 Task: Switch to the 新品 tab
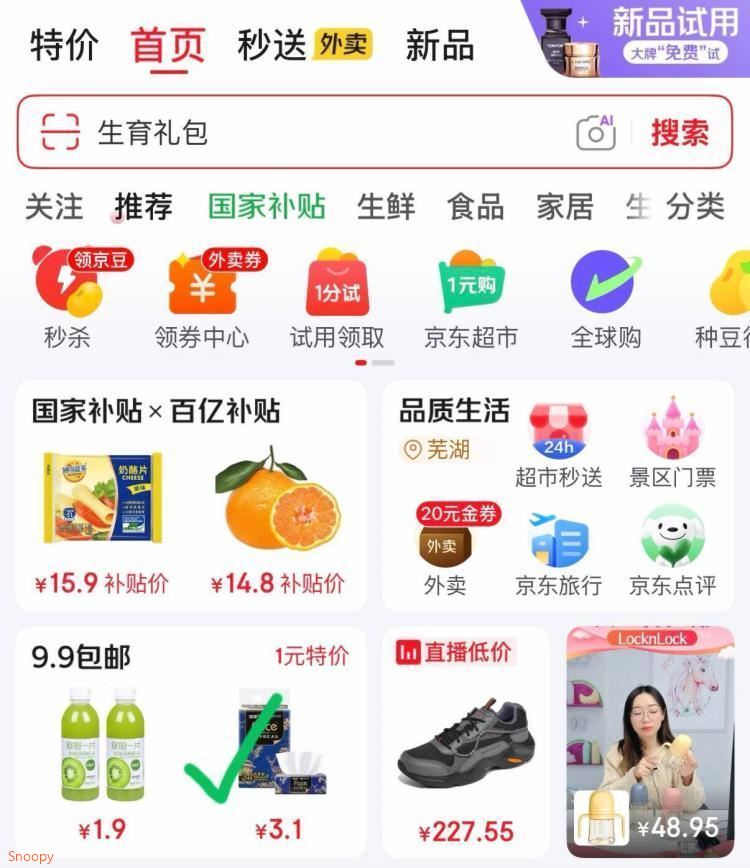pyautogui.click(x=440, y=46)
